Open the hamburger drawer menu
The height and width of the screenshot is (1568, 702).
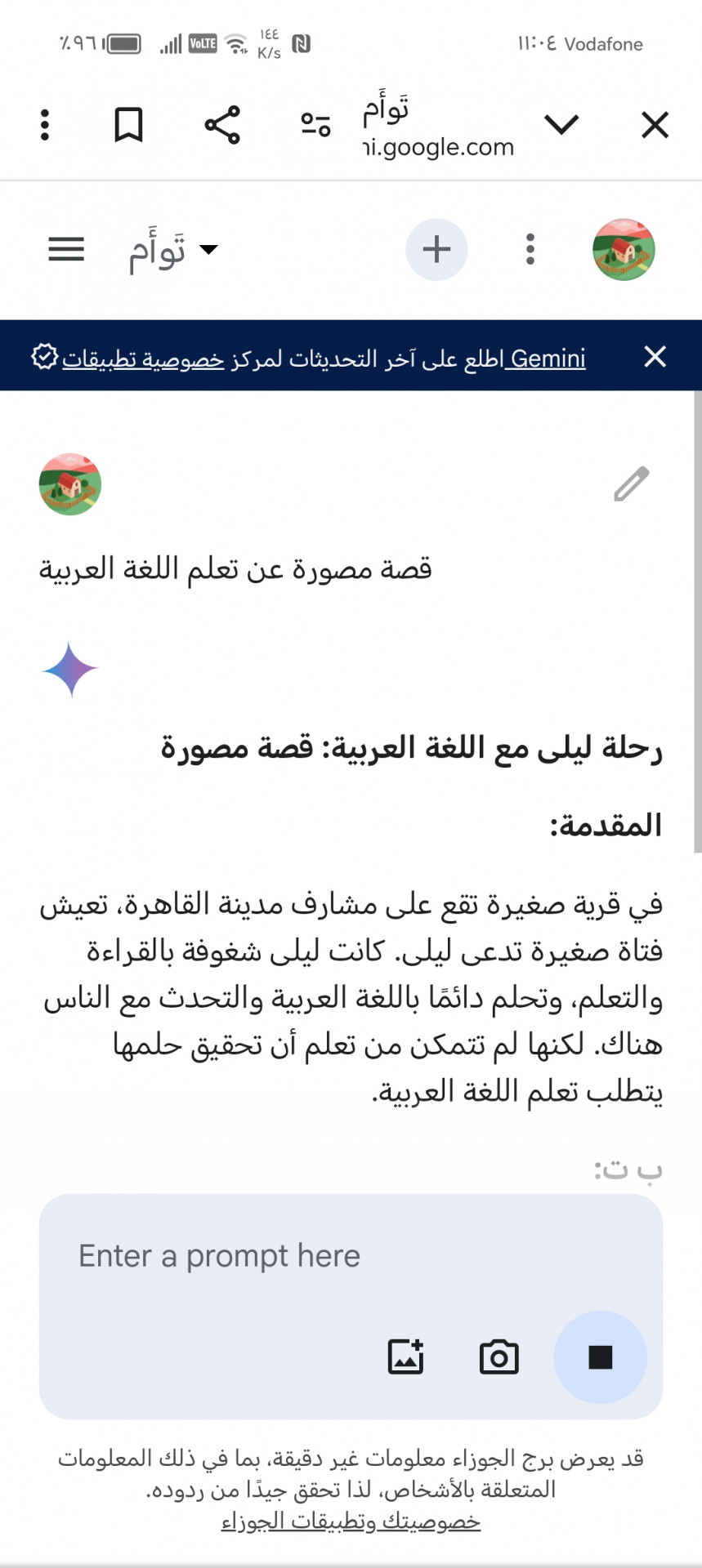point(66,249)
